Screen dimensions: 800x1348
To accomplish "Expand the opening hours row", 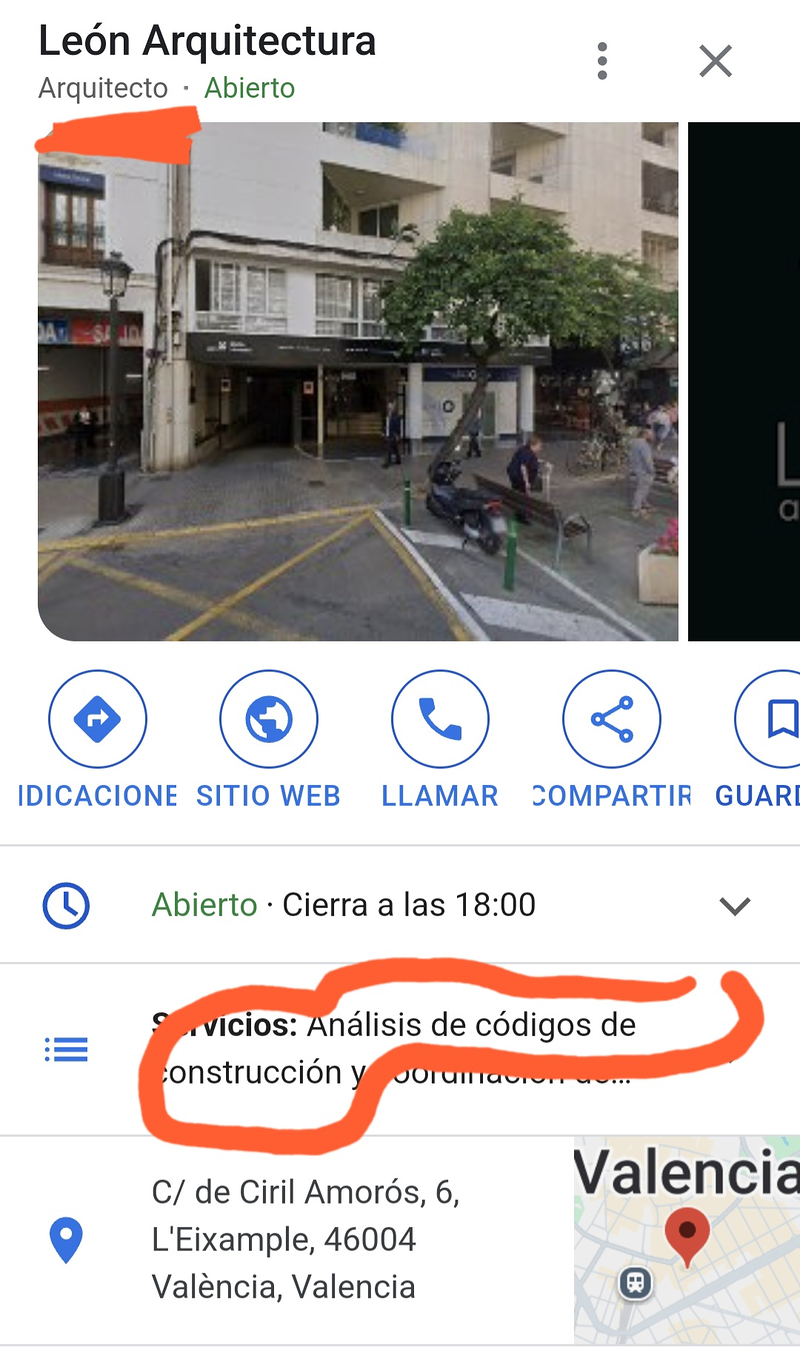I will pos(735,906).
